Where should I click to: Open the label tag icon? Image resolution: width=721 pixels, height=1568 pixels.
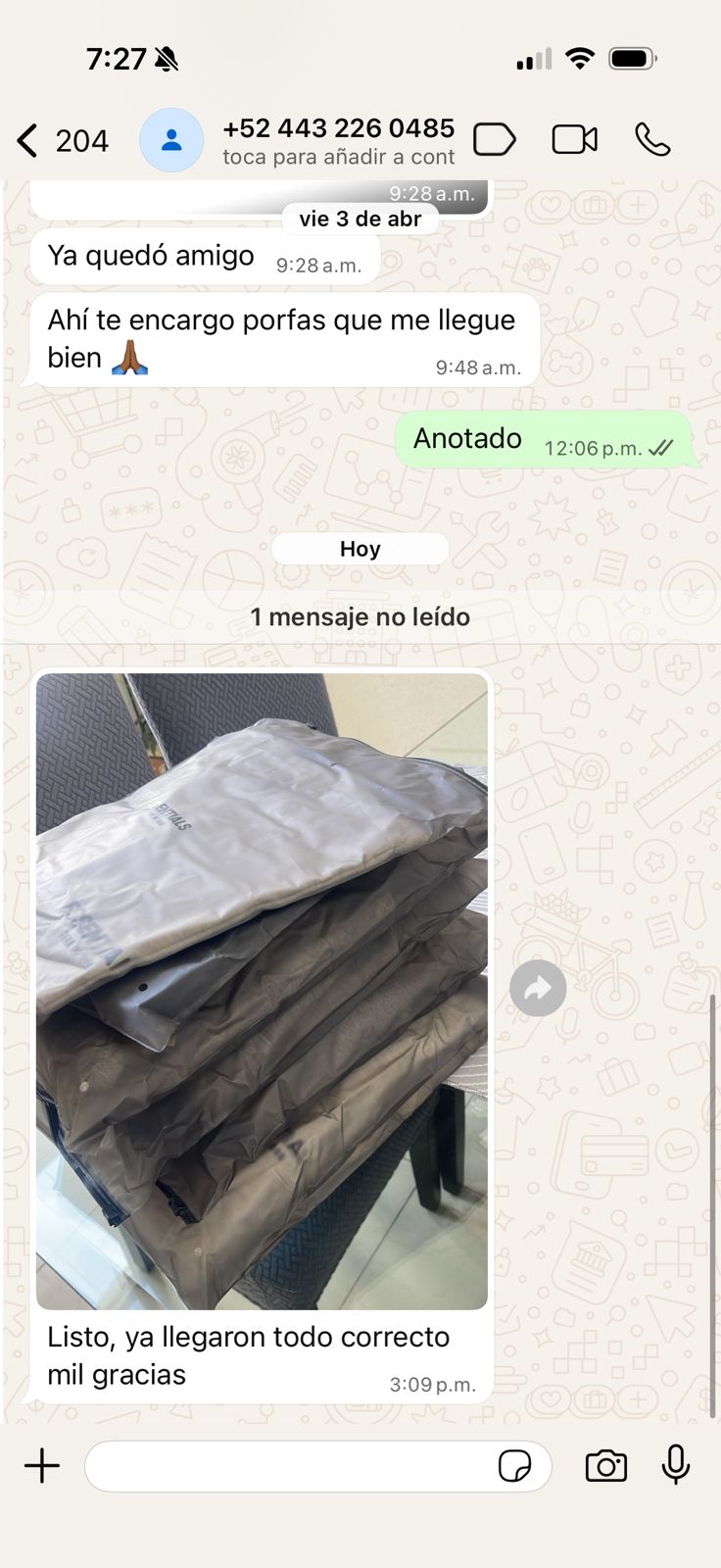pyautogui.click(x=495, y=139)
